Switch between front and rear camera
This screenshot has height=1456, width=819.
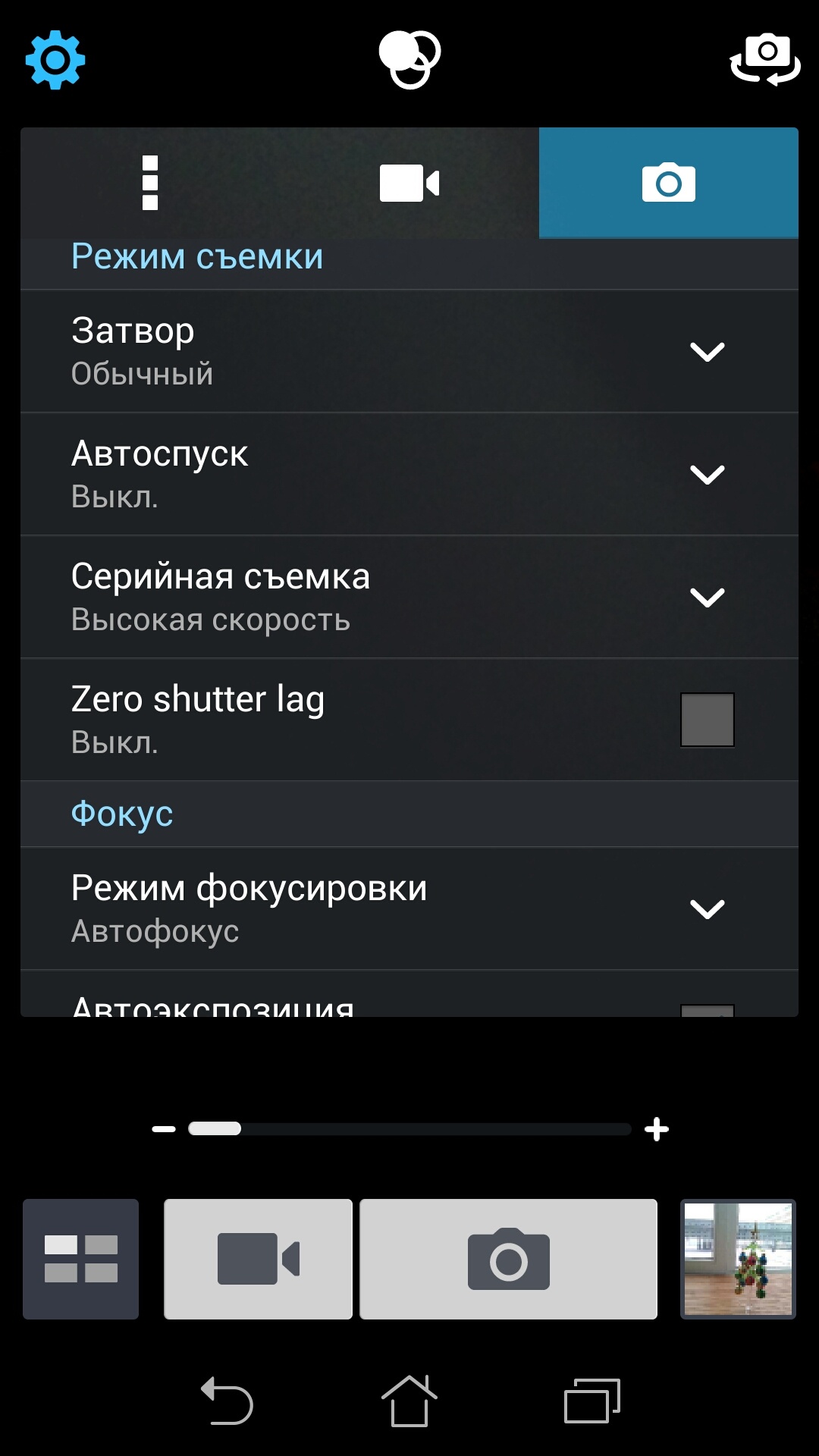764,59
